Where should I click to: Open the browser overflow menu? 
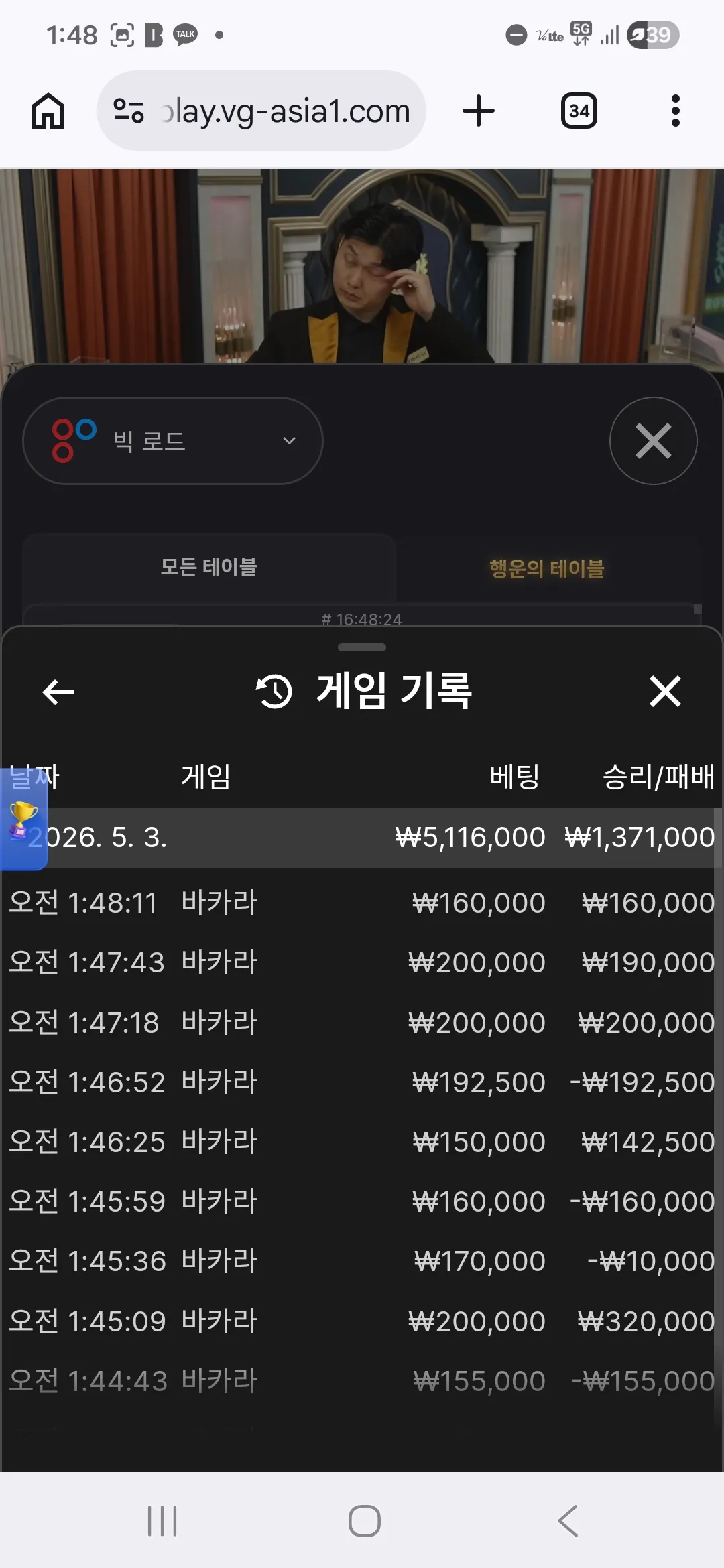(675, 111)
